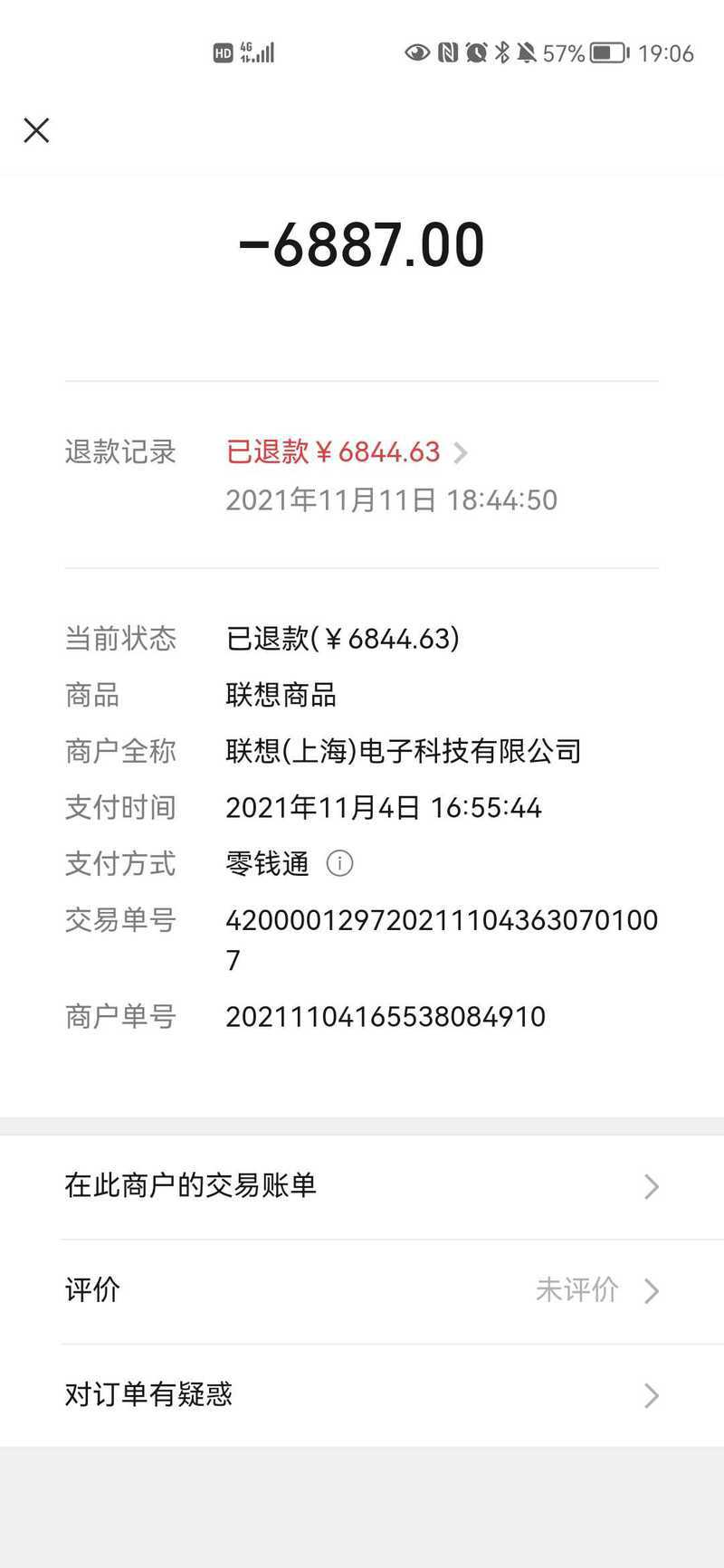
Task: Open the 评价 row to rate
Action: 362,1290
